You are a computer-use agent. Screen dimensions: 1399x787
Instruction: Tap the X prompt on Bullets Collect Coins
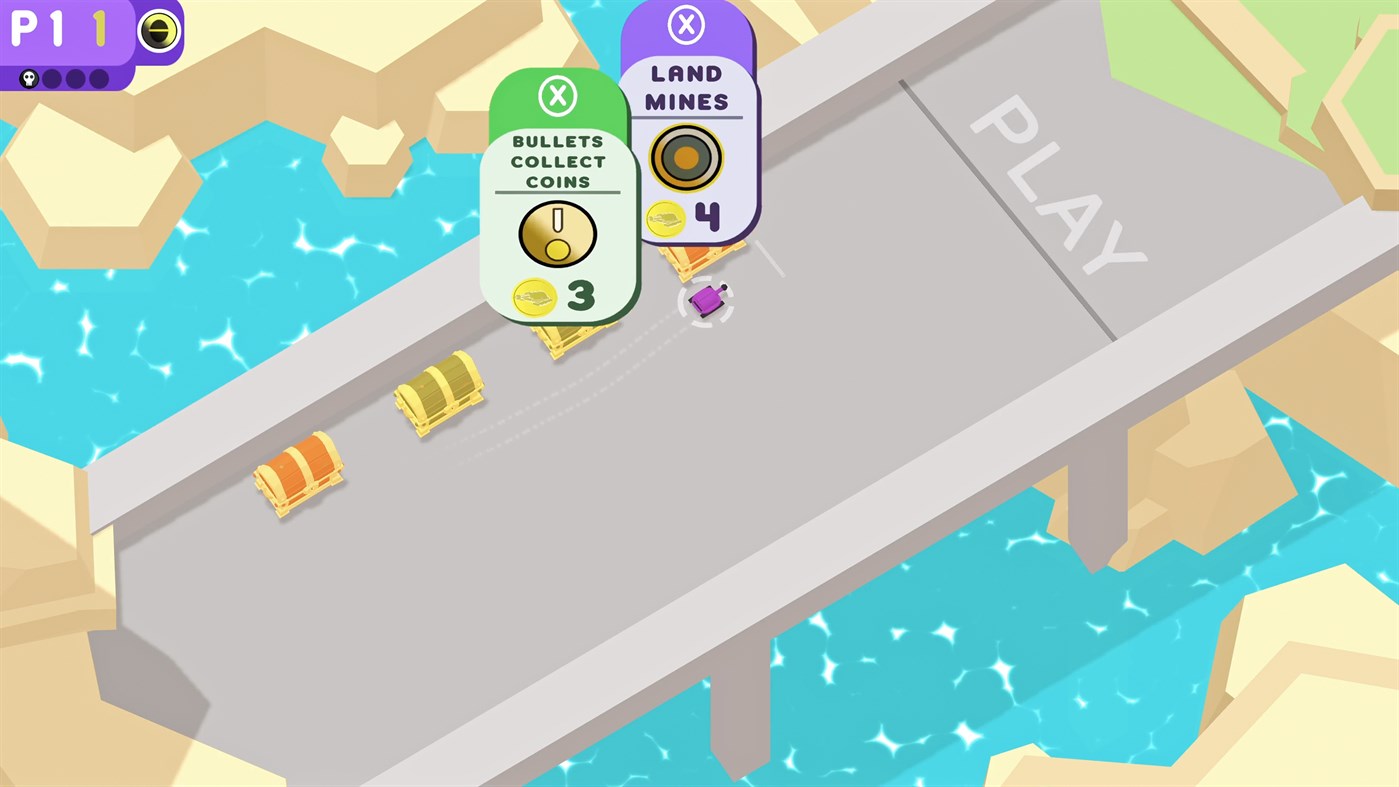pos(558,96)
